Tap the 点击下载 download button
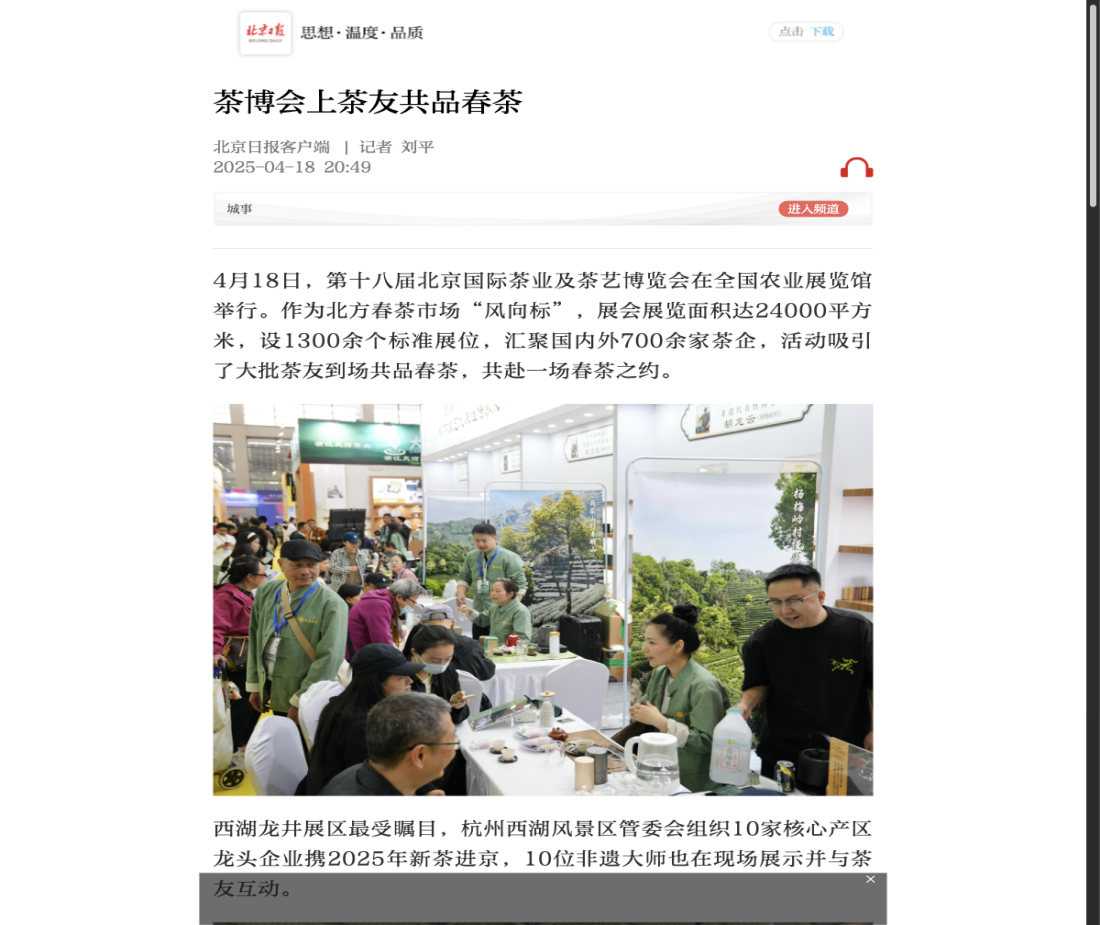The height and width of the screenshot is (925, 1100). pos(806,32)
